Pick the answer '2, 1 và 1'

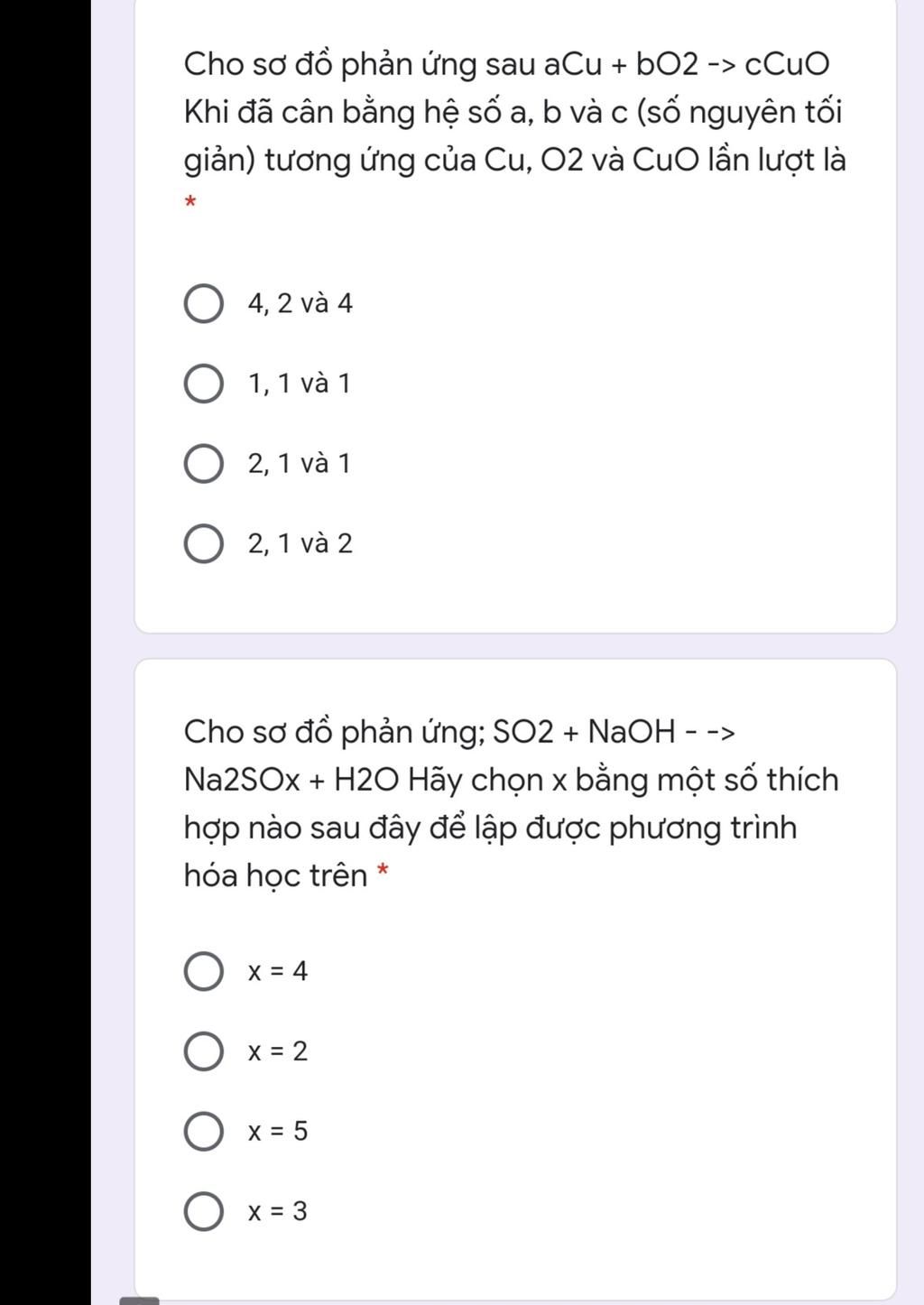tap(204, 464)
